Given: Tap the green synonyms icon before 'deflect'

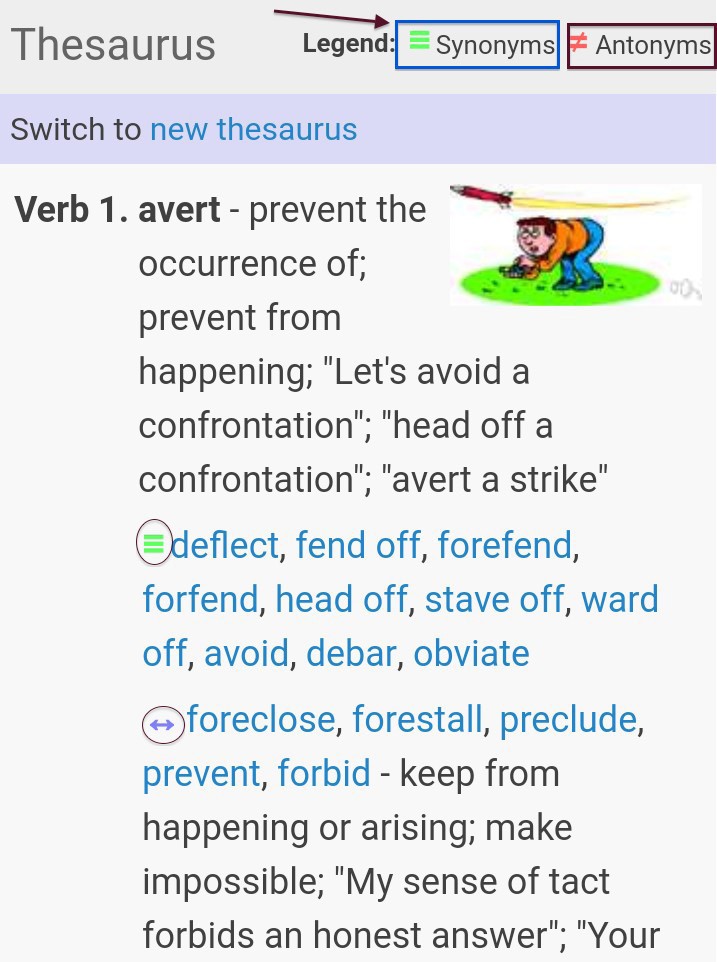Looking at the screenshot, I should [154, 544].
